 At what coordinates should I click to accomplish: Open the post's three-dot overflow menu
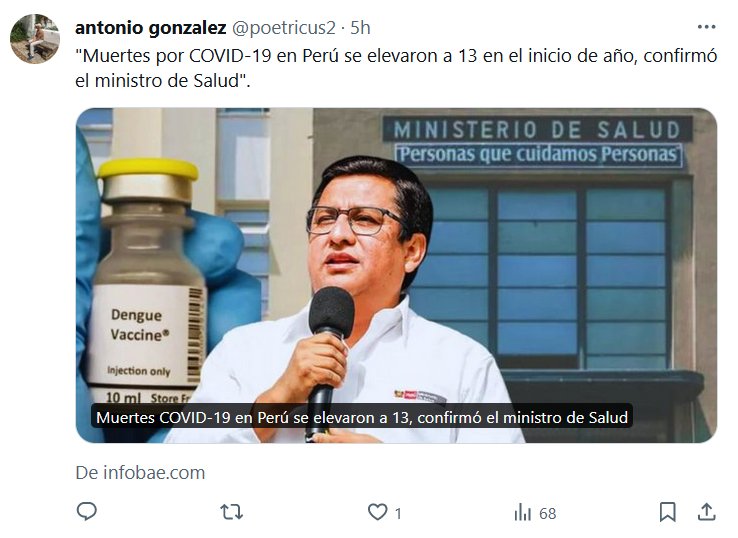pos(706,26)
